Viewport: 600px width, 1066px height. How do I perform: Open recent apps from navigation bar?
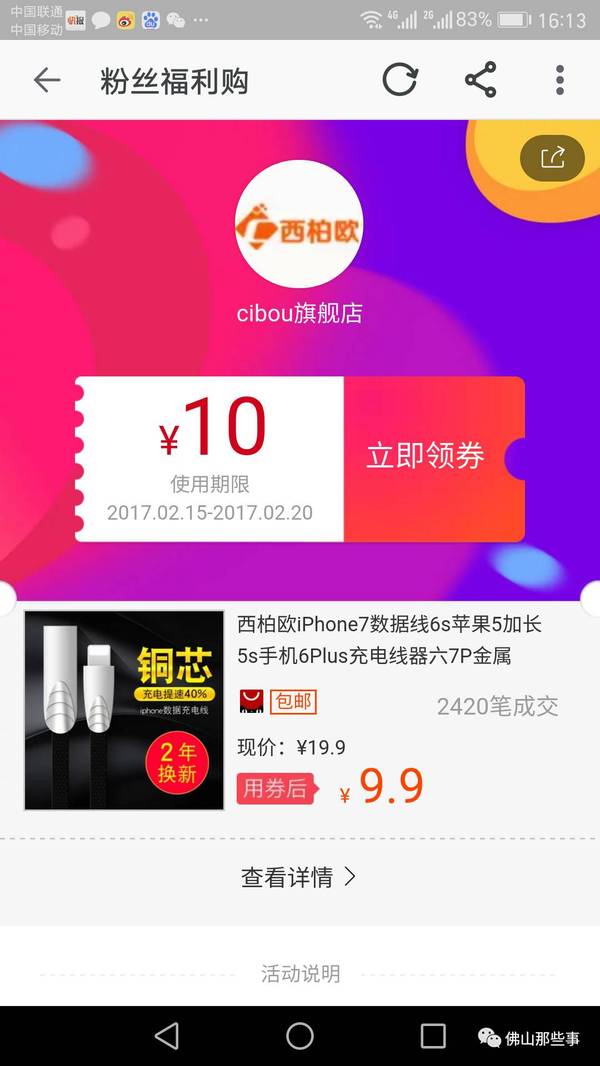point(433,1036)
